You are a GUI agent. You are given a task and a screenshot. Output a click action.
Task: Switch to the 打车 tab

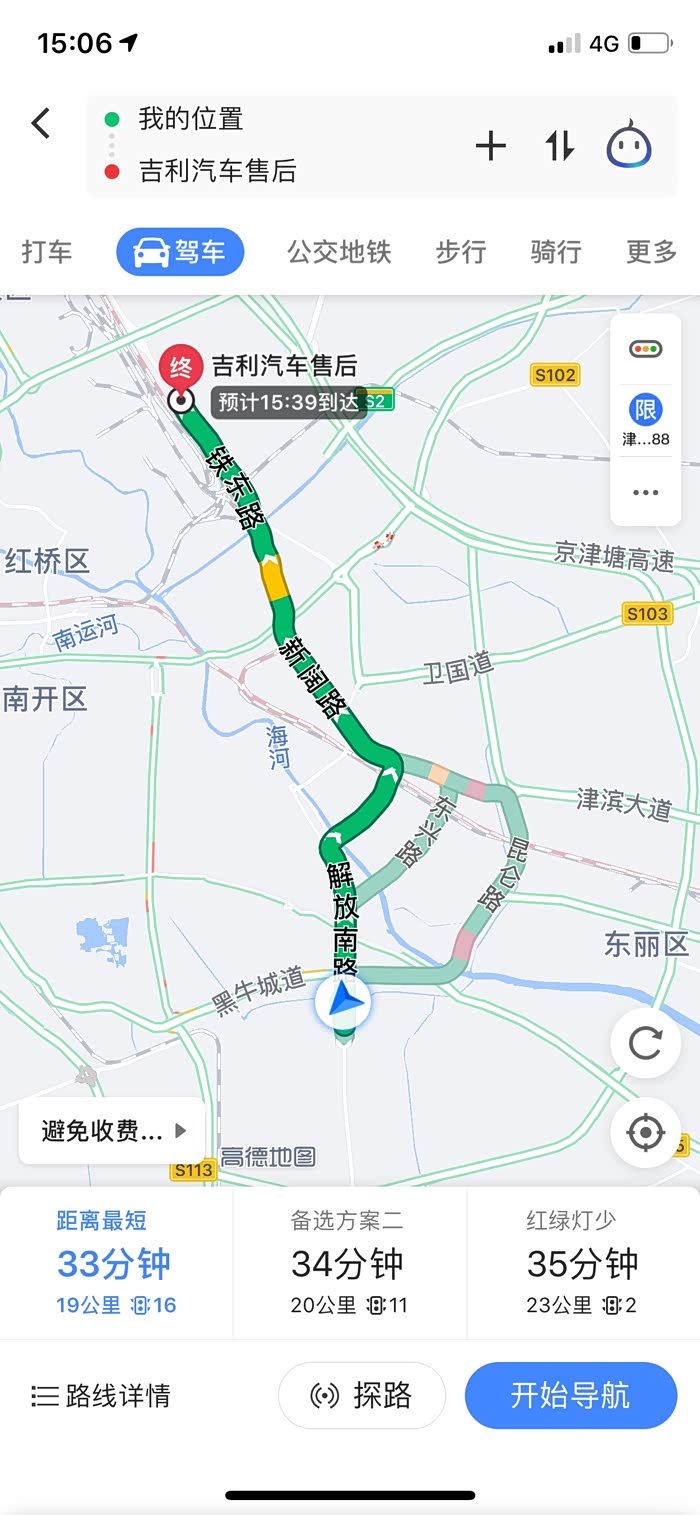pyautogui.click(x=47, y=252)
